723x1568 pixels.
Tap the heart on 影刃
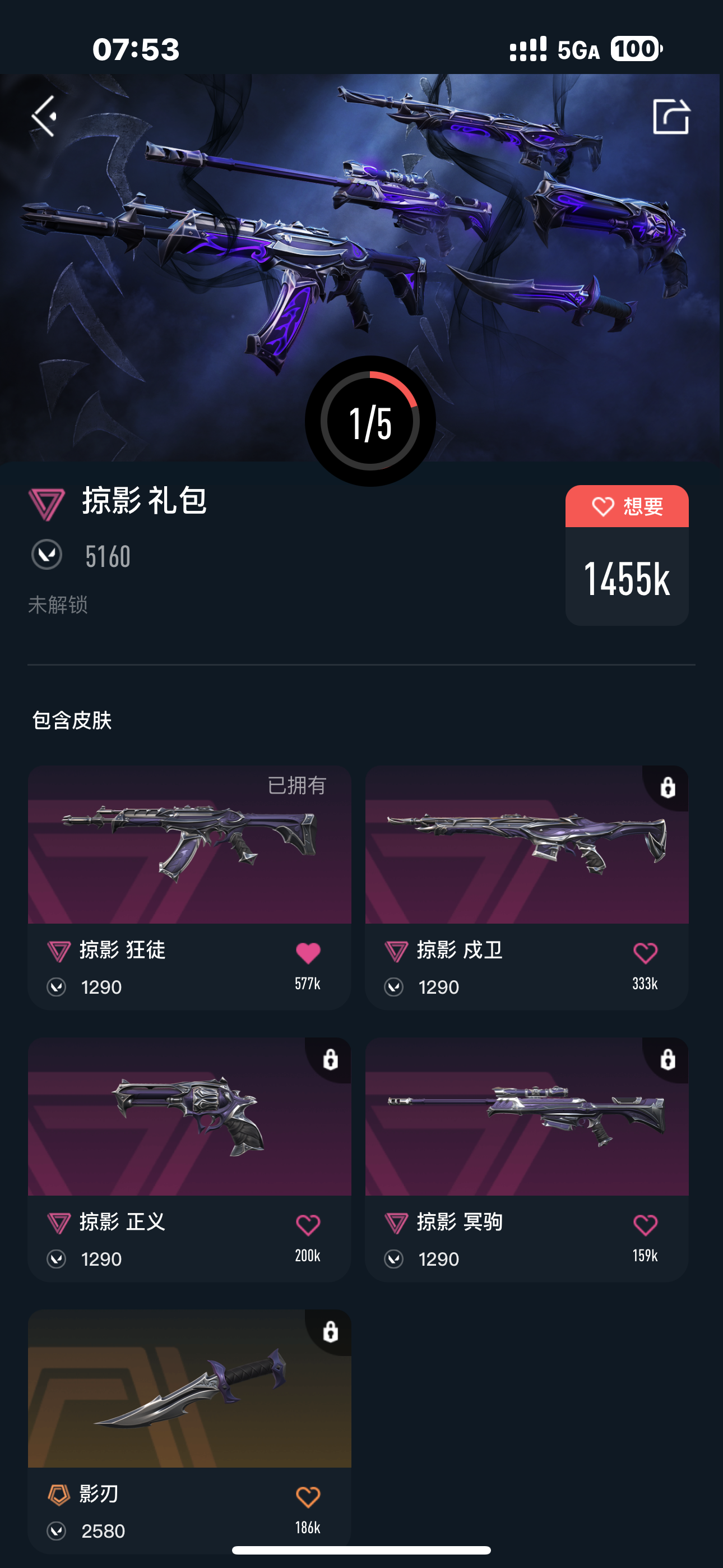(x=308, y=1497)
